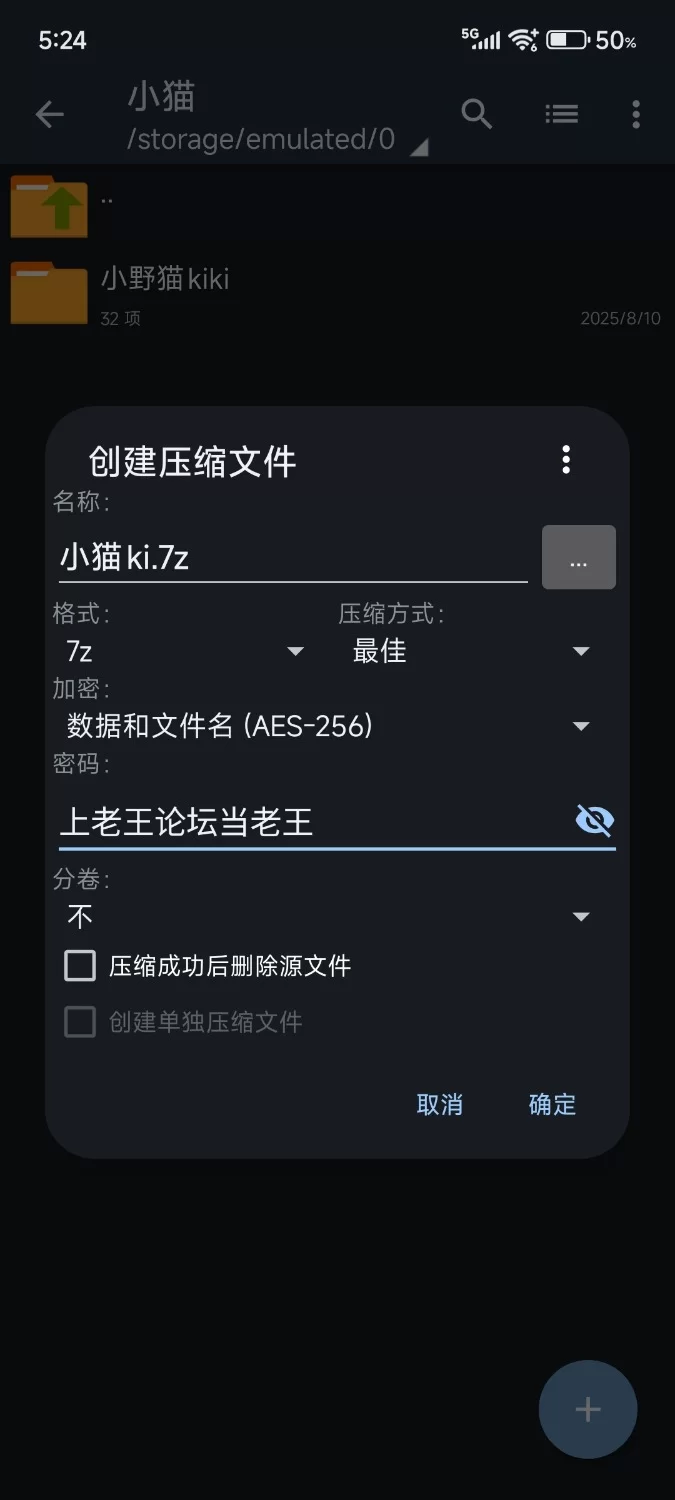Open the 分卷 dropdown showing 不
Viewport: 675px width, 1500px height.
[x=330, y=916]
